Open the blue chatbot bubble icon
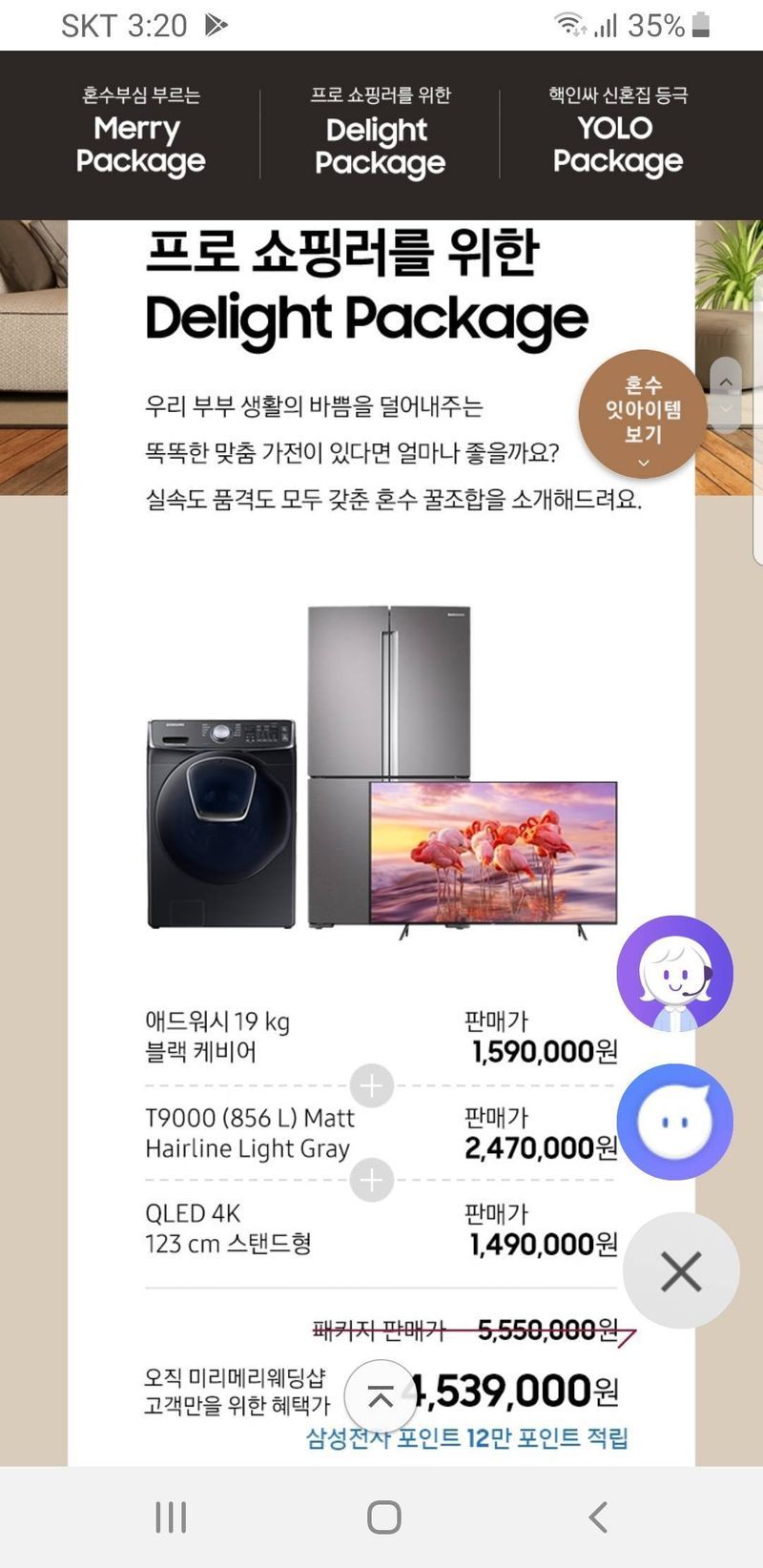 [x=675, y=1122]
